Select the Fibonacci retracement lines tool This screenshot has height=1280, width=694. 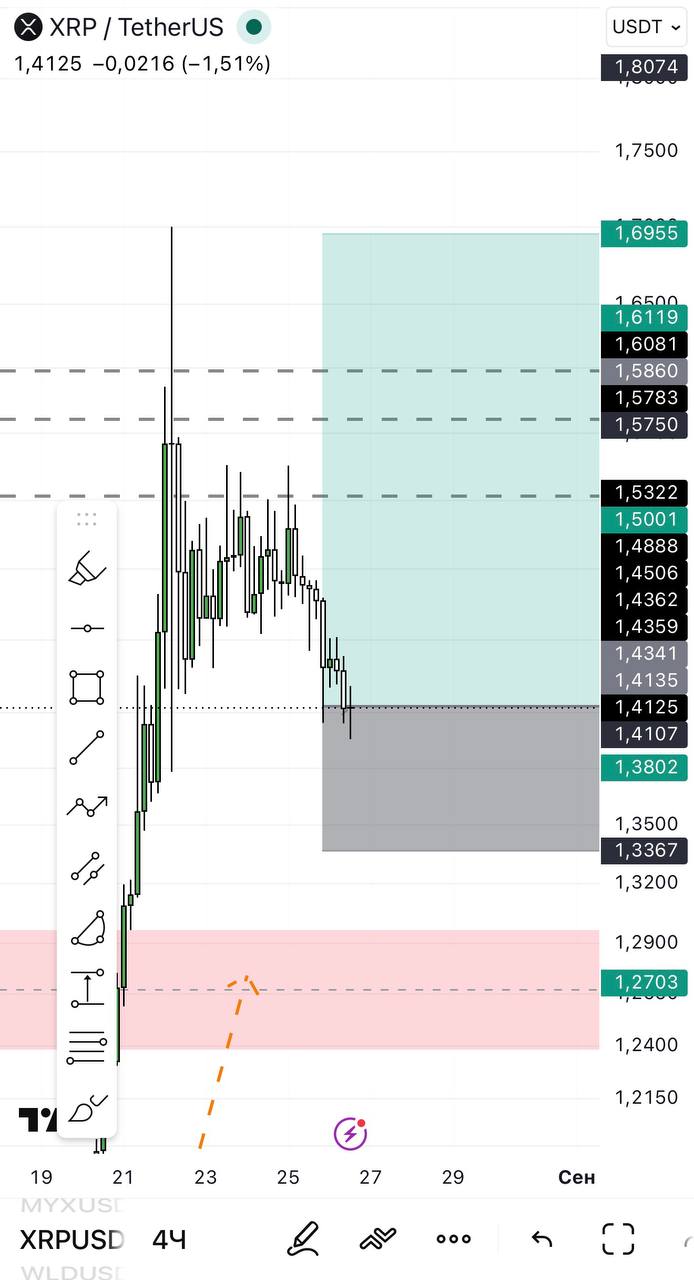point(87,1047)
